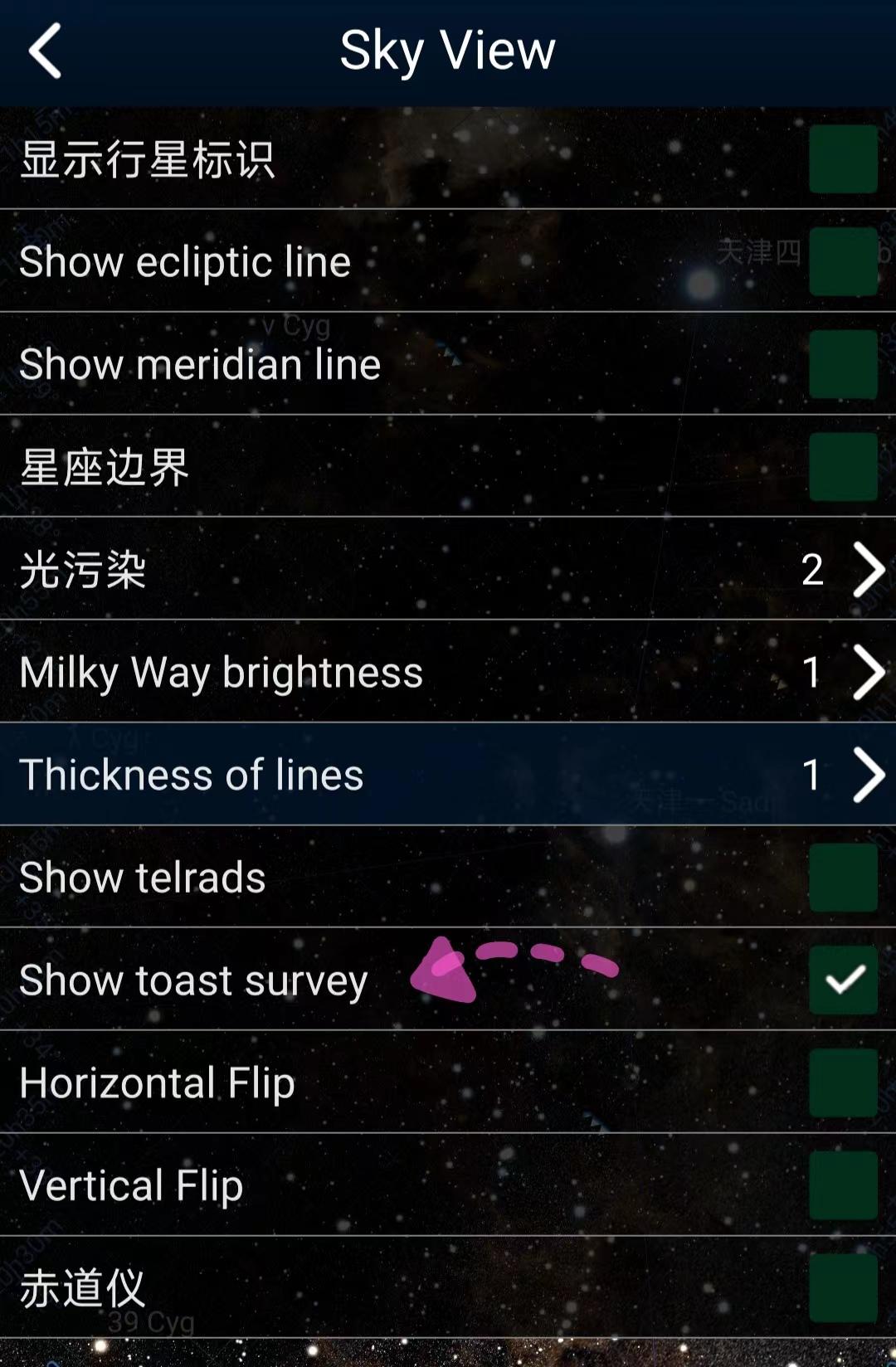Enable Show ecliptic line
This screenshot has width=896, height=1367.
[x=843, y=262]
